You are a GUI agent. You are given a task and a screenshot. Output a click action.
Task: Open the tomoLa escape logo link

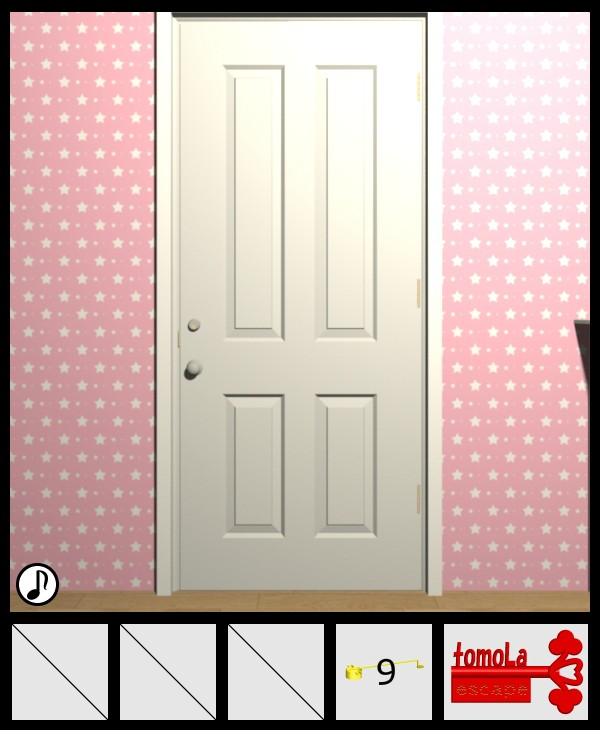pyautogui.click(x=516, y=671)
